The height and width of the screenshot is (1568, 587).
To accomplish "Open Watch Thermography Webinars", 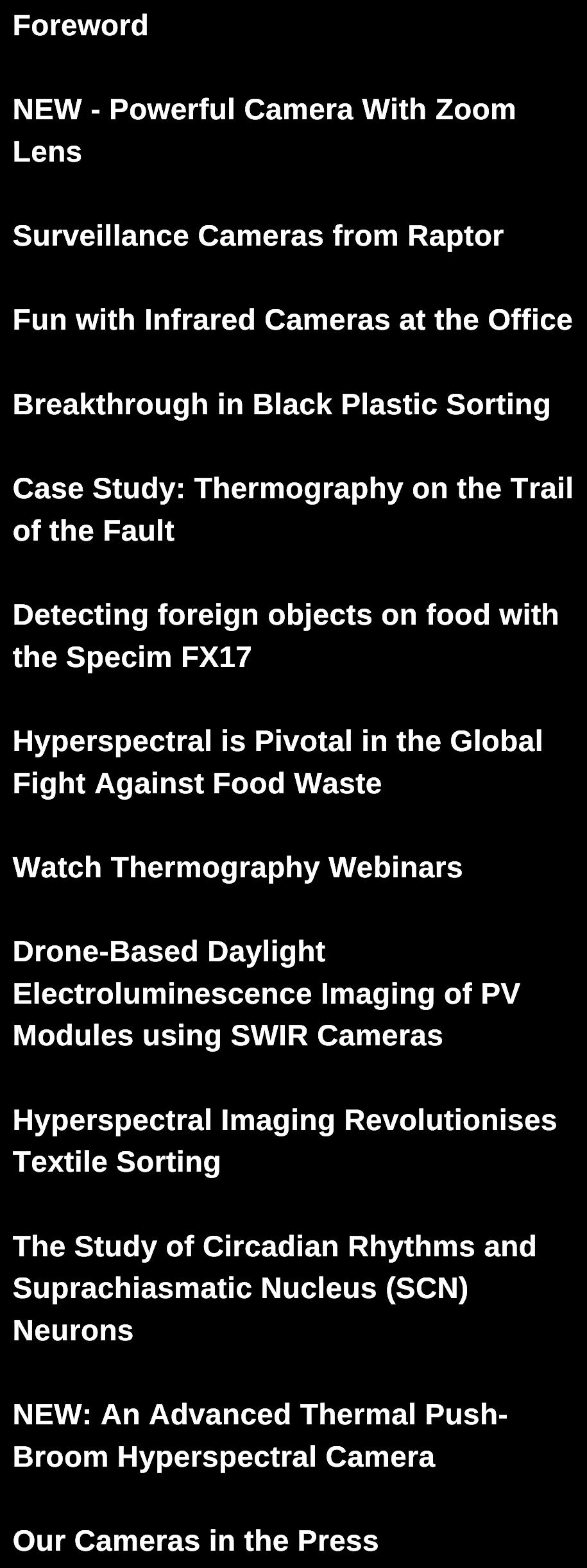I will (237, 867).
